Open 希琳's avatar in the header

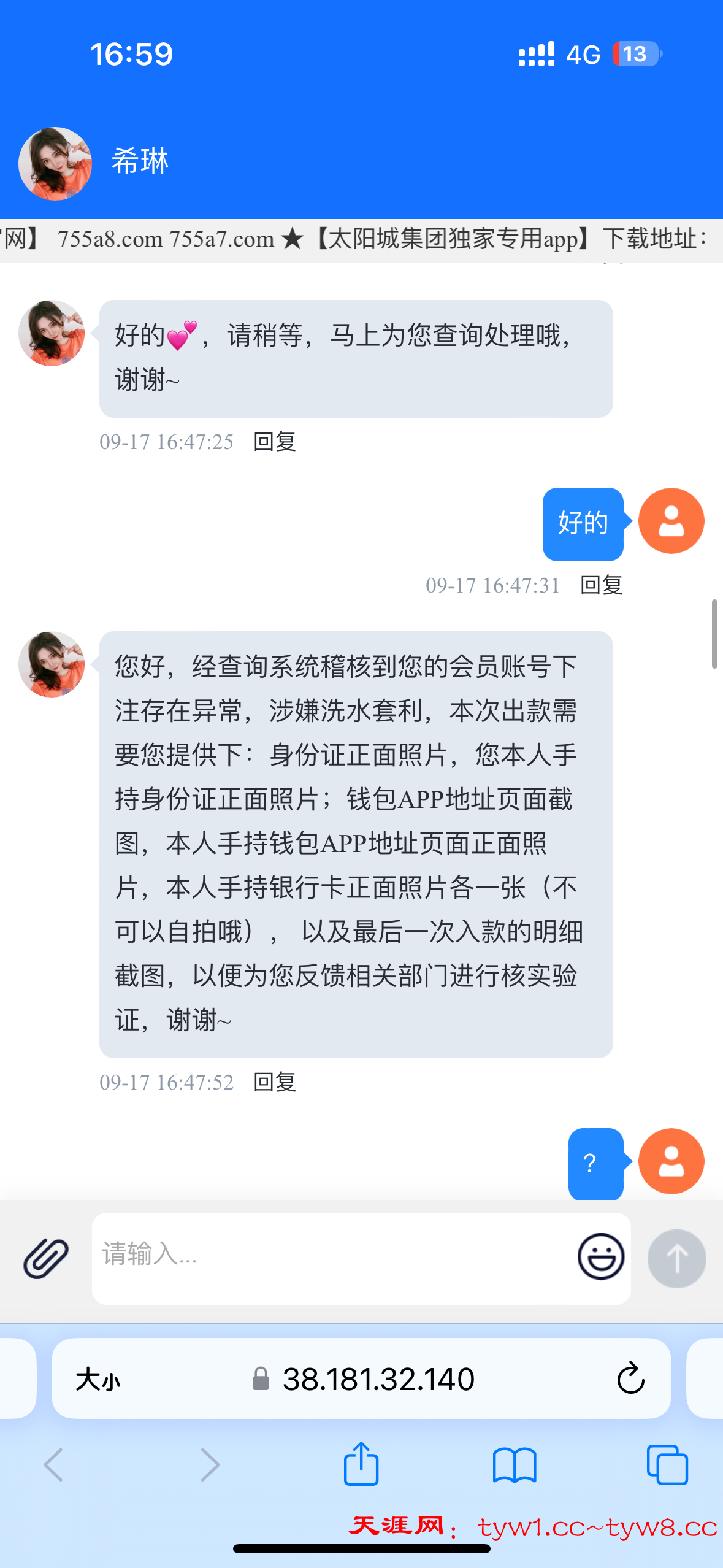coord(55,163)
